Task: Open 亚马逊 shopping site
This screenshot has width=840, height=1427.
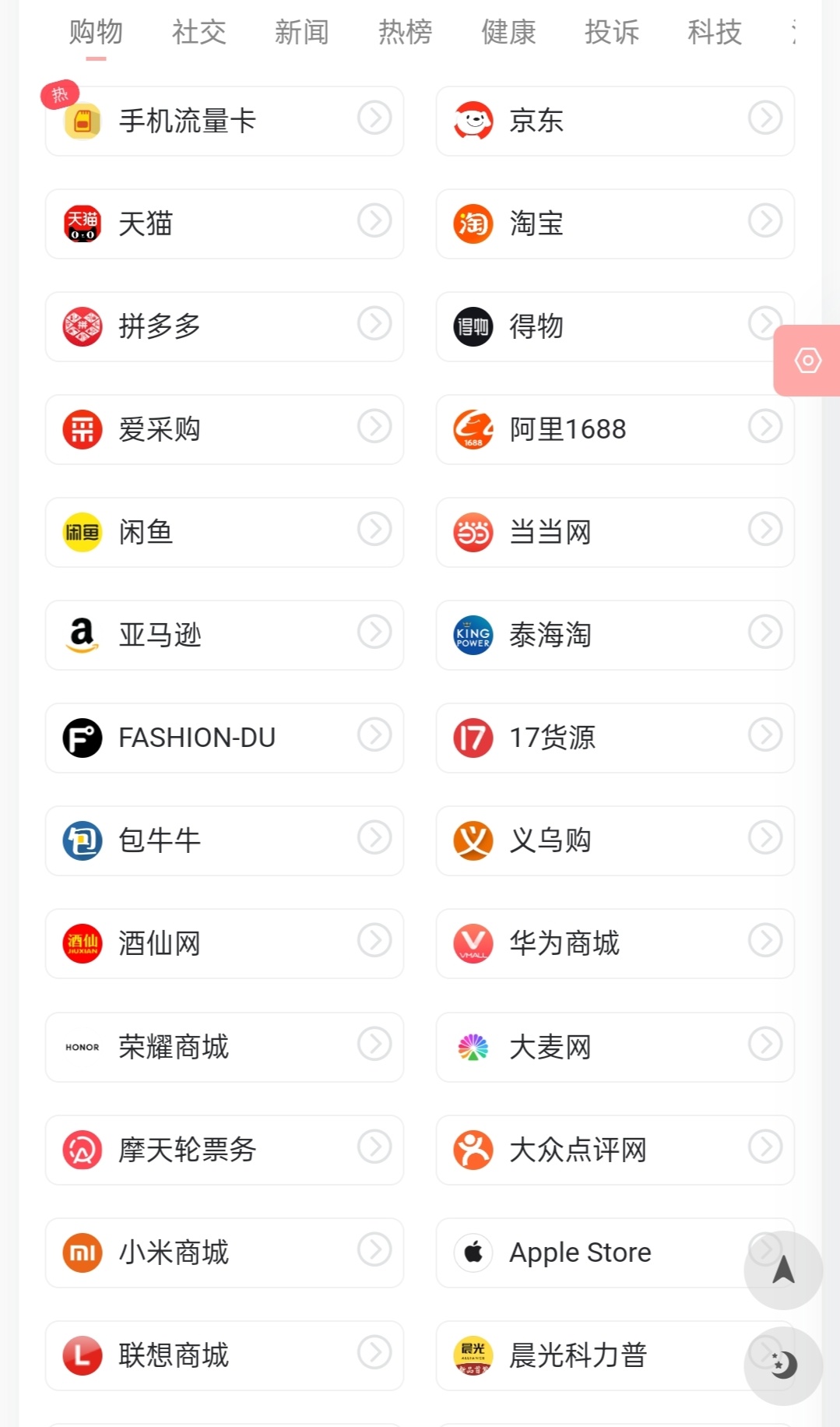Action: (224, 636)
